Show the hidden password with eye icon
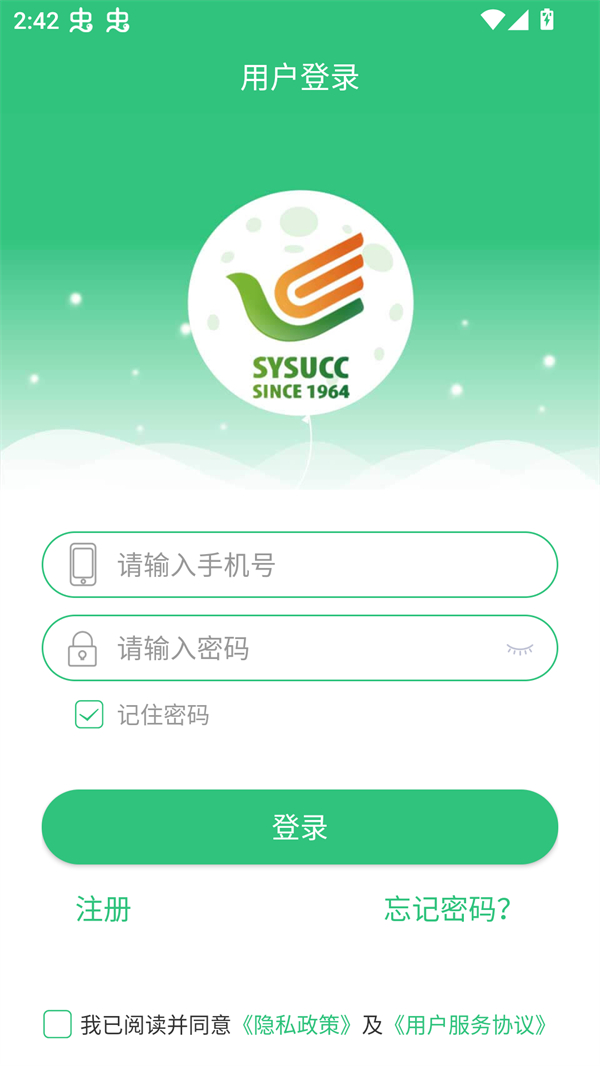Viewport: 600px width, 1066px height. pos(520,650)
